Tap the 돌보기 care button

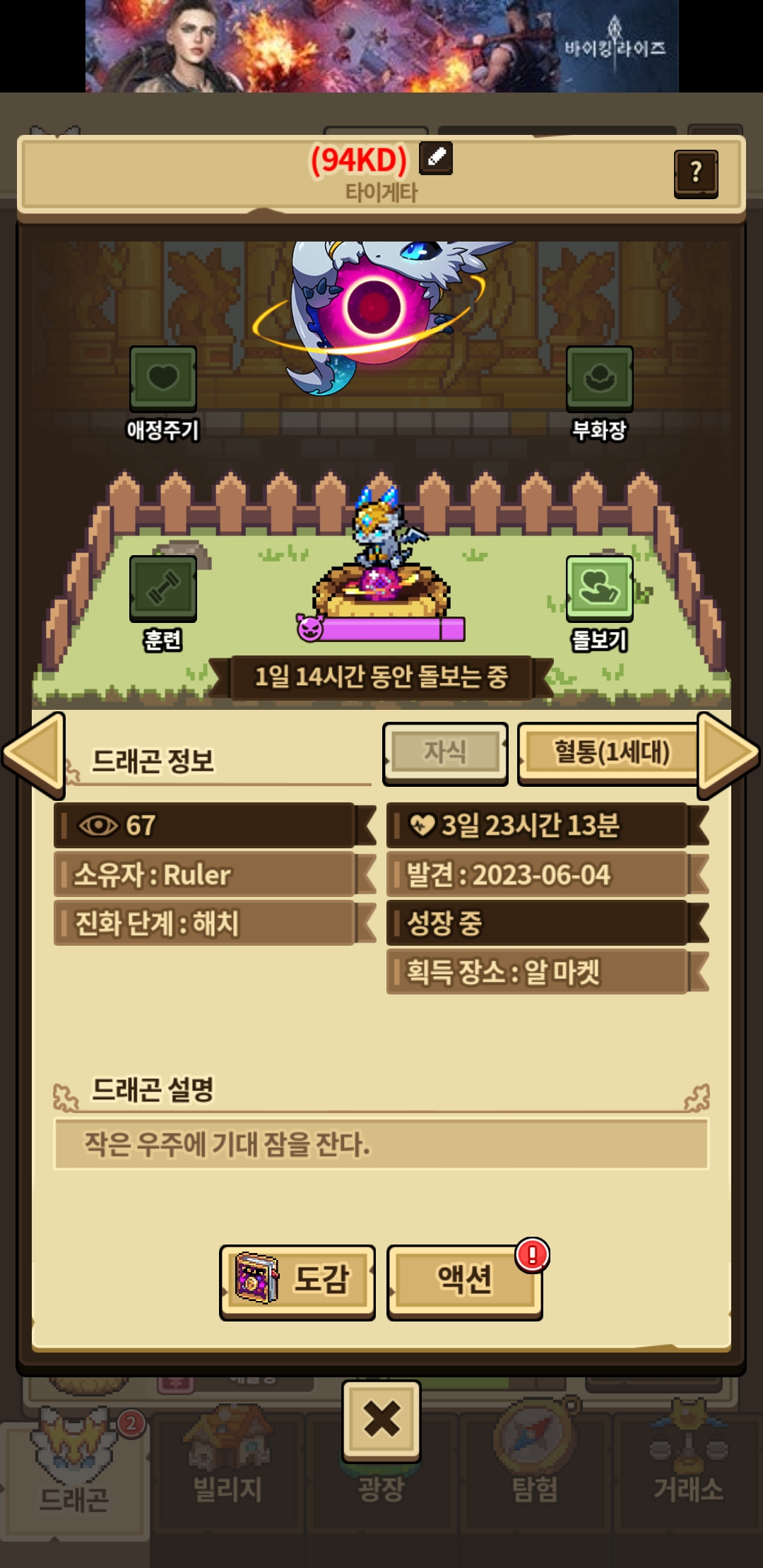tap(599, 588)
